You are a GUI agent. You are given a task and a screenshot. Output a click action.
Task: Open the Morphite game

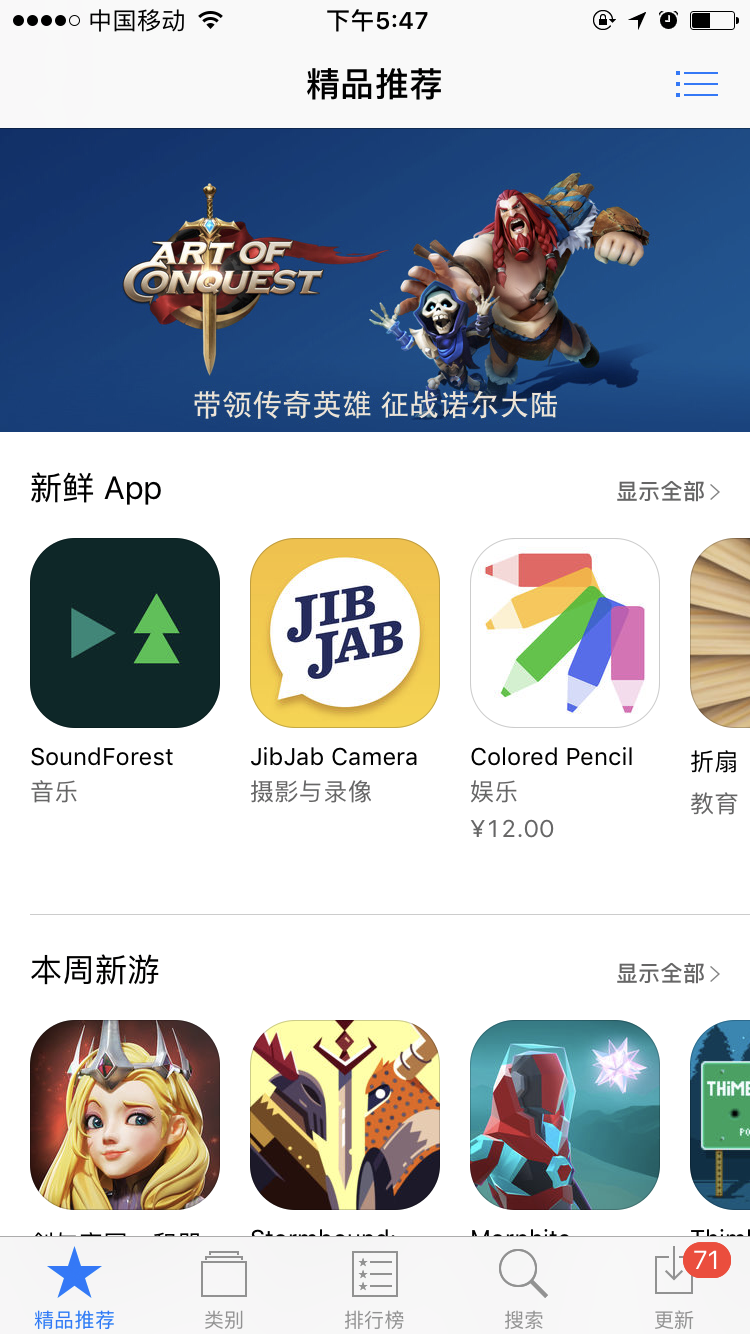565,1115
